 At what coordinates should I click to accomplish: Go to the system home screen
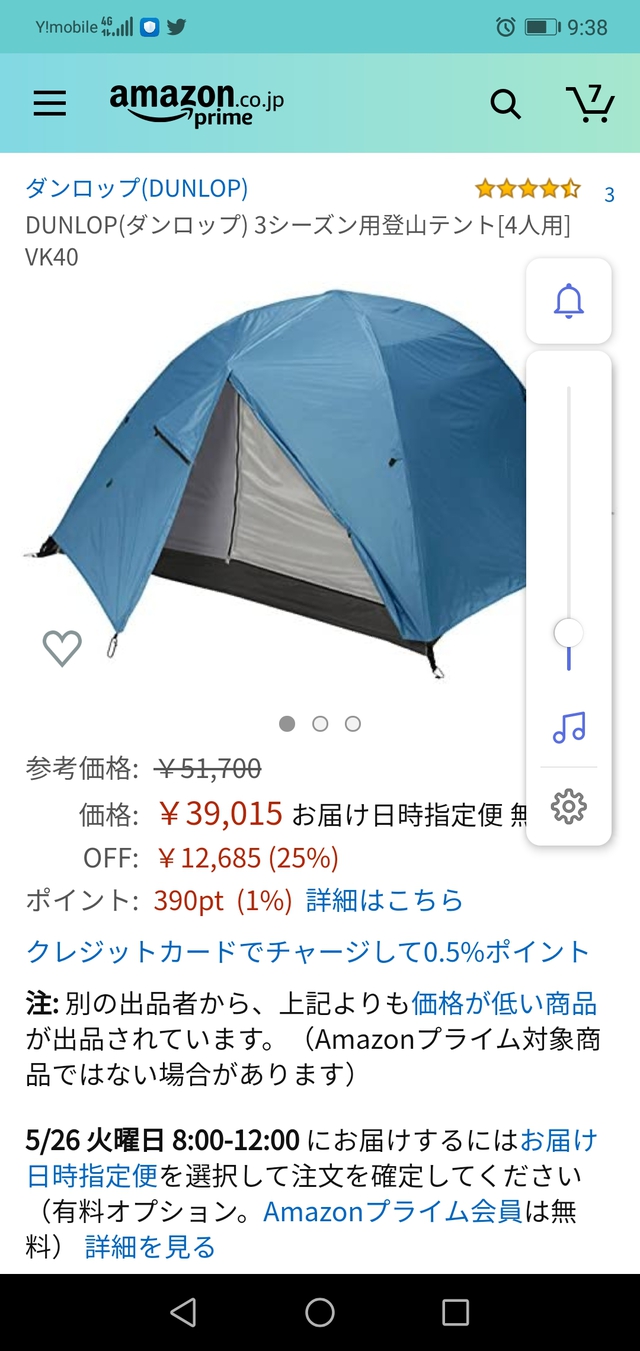tap(320, 1312)
